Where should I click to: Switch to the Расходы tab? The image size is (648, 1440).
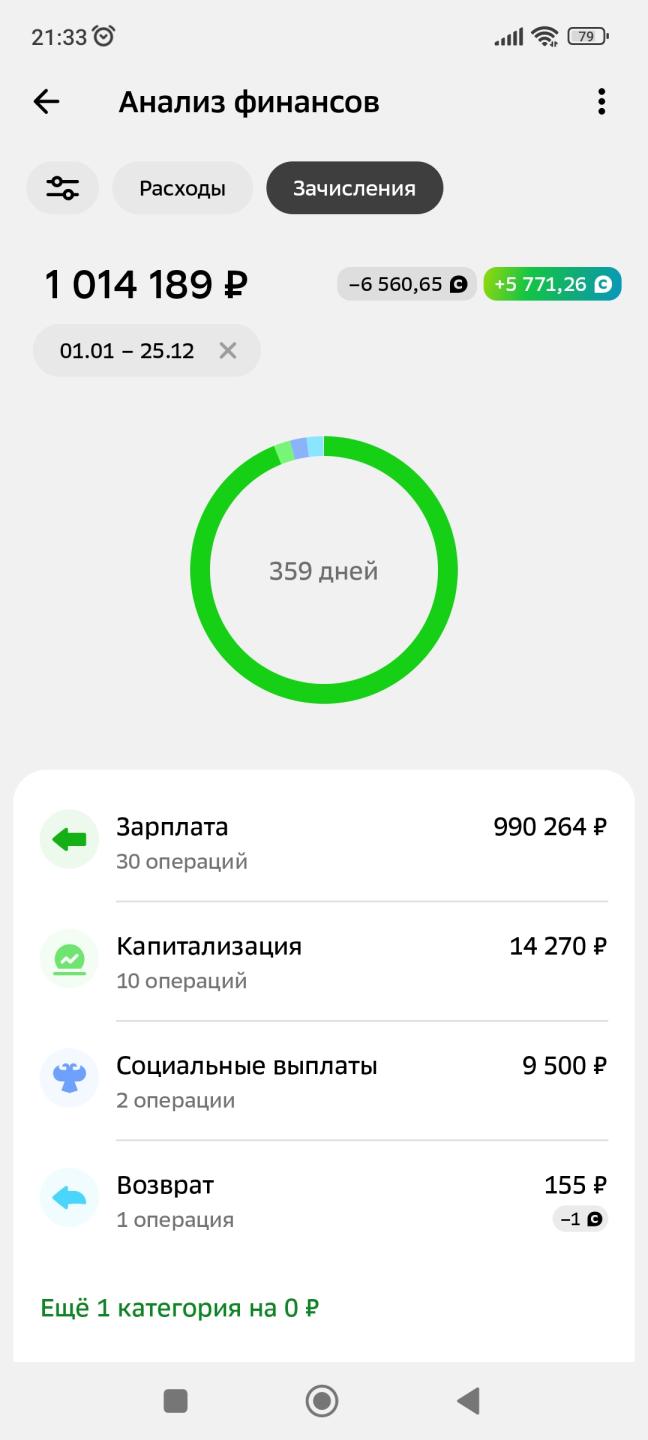(182, 188)
